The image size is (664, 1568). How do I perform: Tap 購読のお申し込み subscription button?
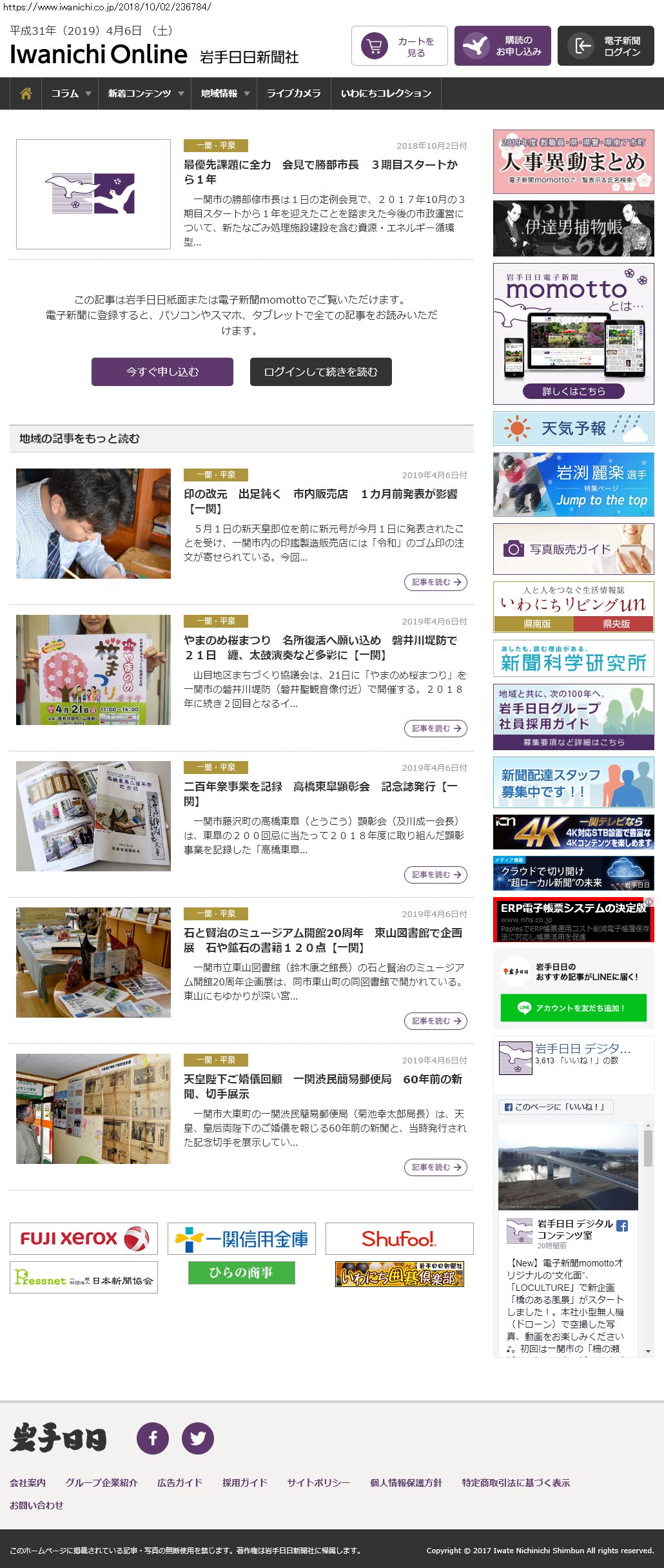click(x=503, y=46)
